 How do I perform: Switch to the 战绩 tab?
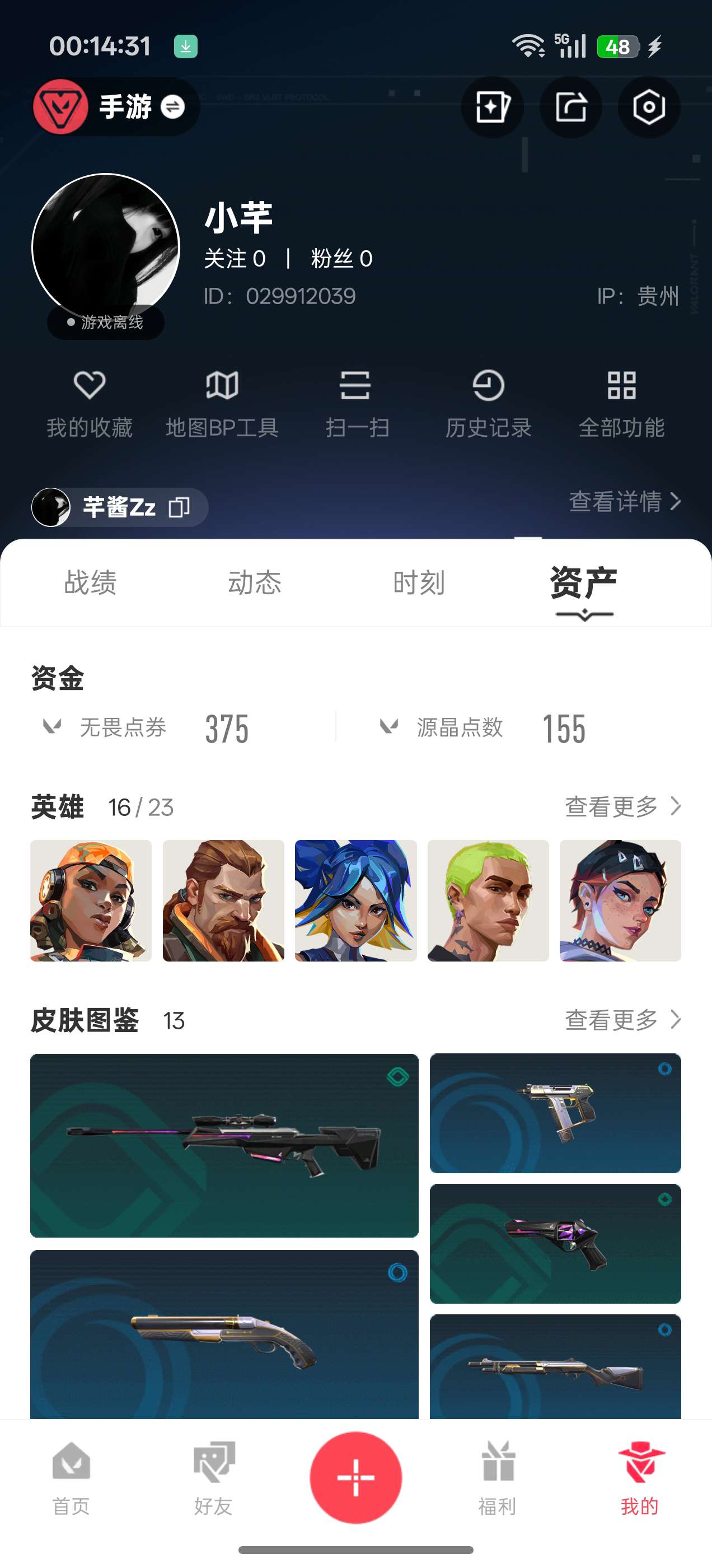90,582
